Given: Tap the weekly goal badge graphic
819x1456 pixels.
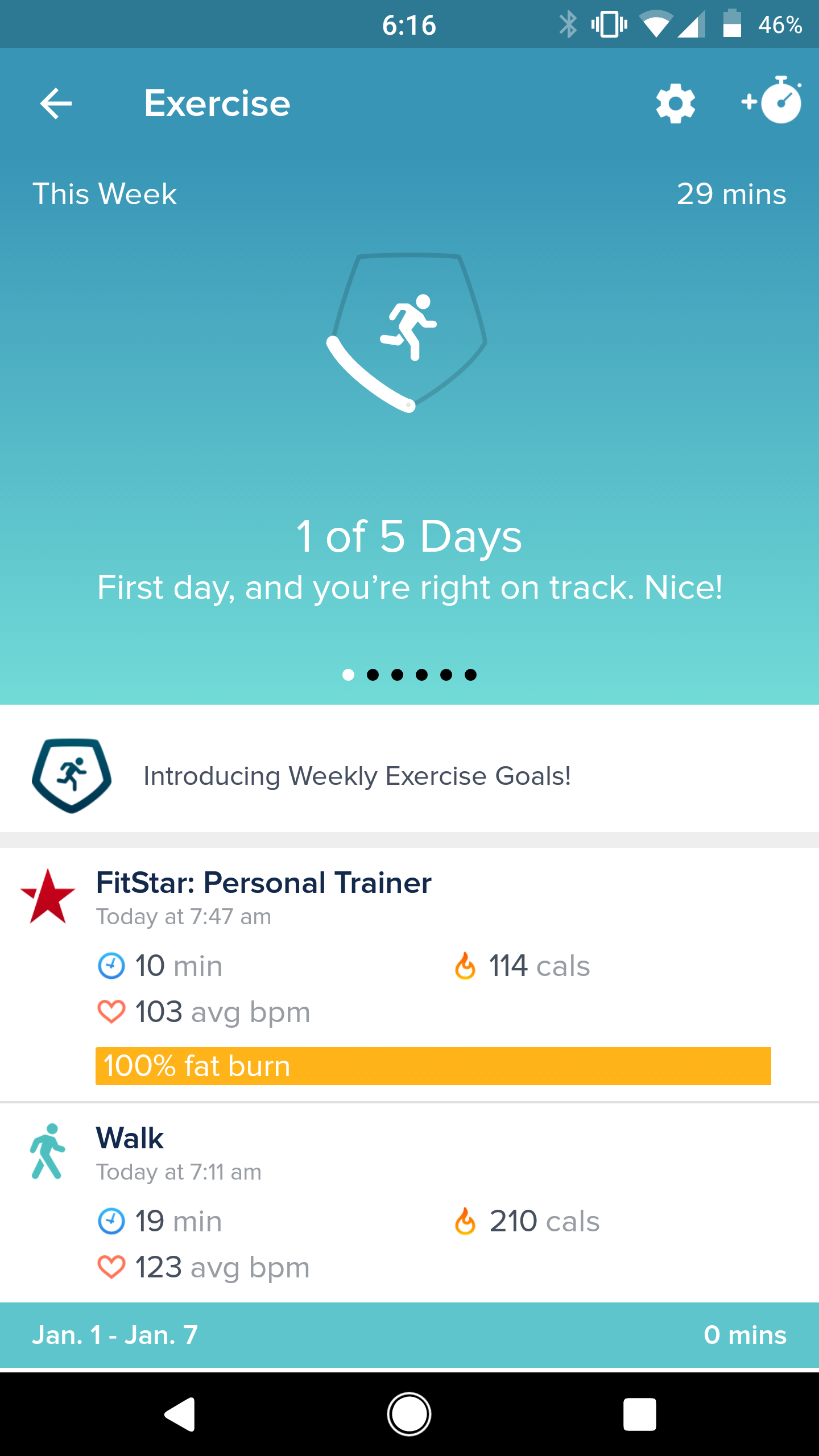Looking at the screenshot, I should pyautogui.click(x=407, y=333).
